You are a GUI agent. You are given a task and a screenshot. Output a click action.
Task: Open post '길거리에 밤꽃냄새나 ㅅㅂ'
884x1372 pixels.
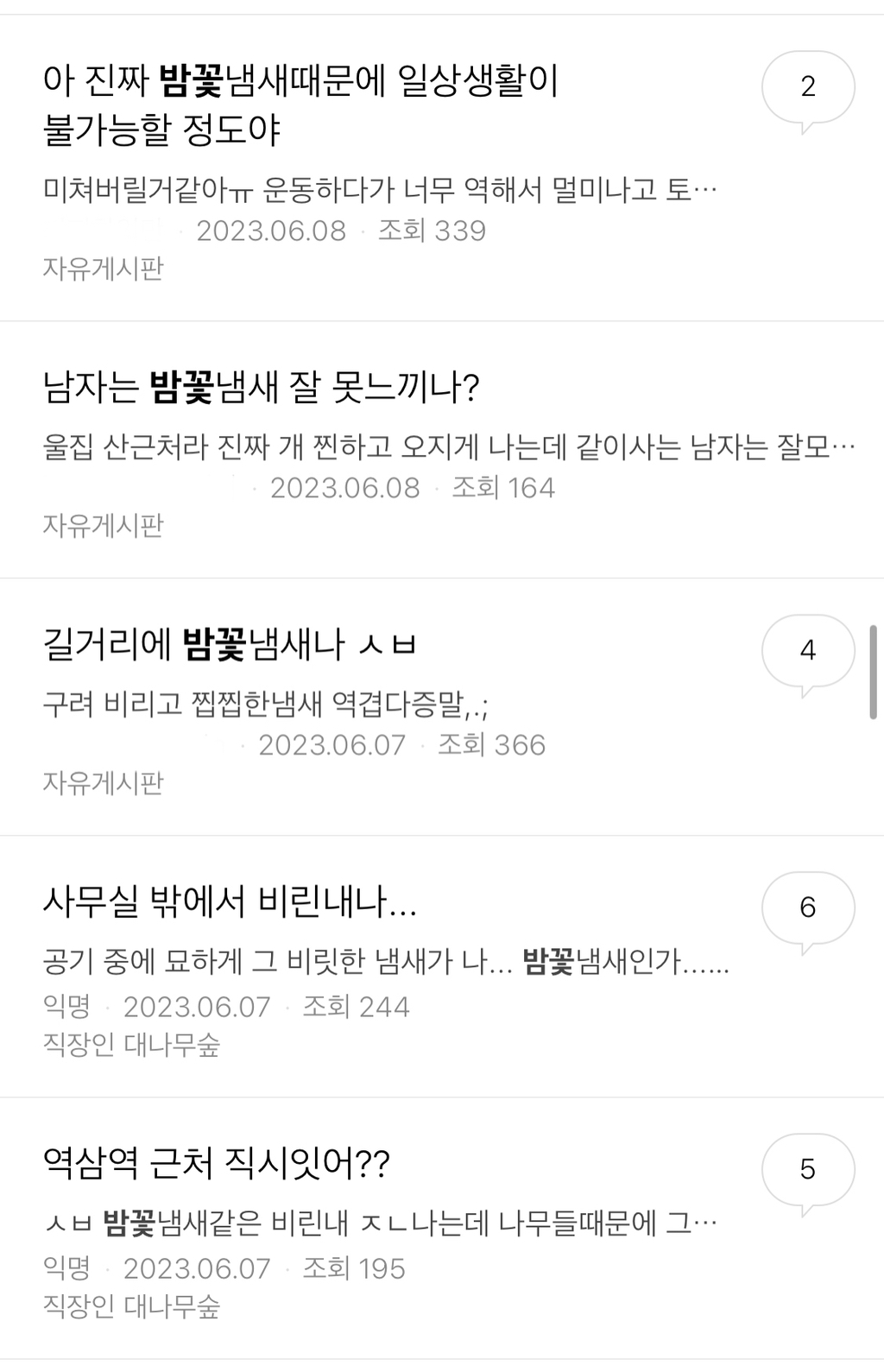230,644
